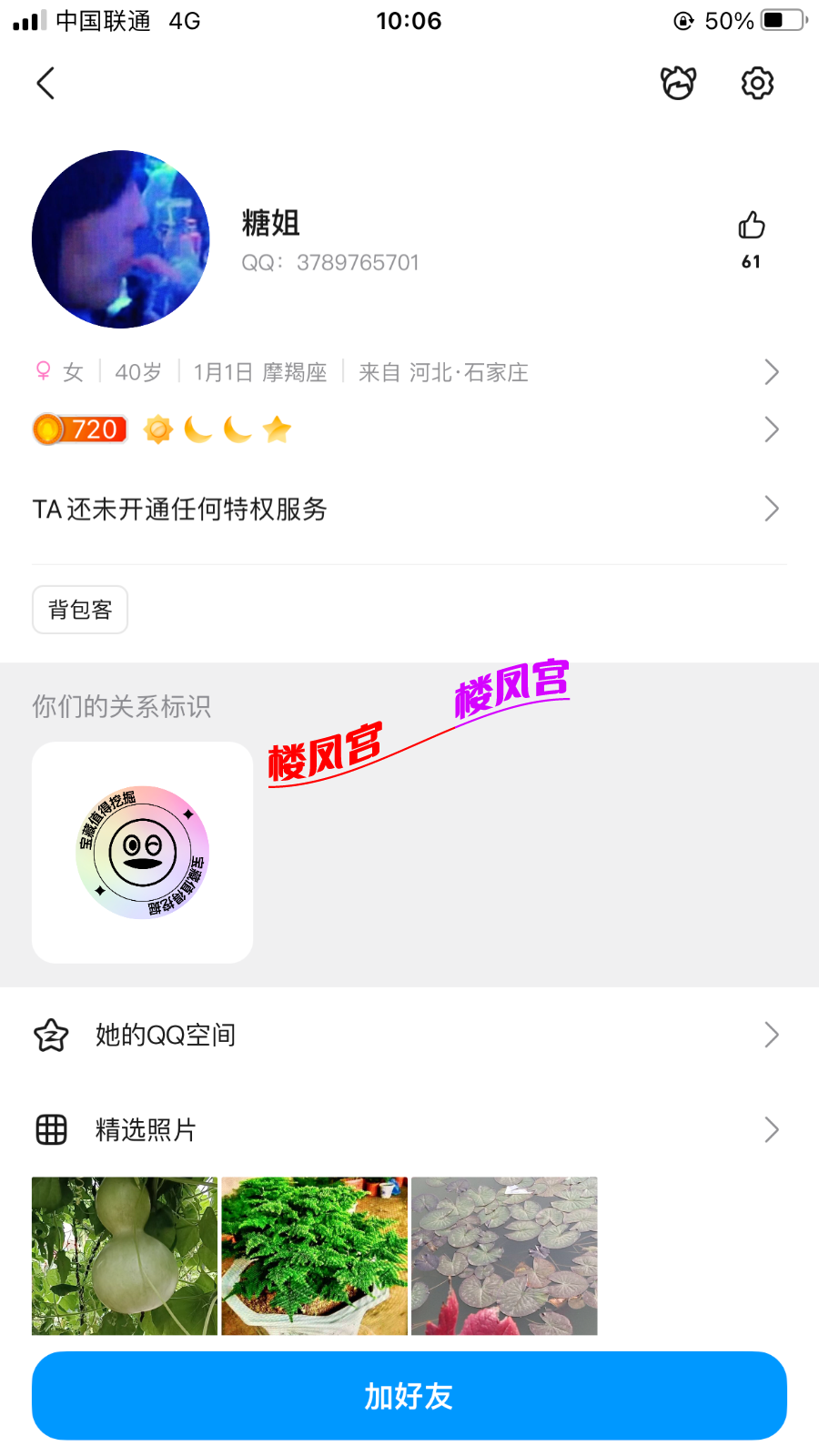Viewport: 819px width, 1456px height.
Task: Tap the bear avatar icon in top bar
Action: [x=678, y=83]
